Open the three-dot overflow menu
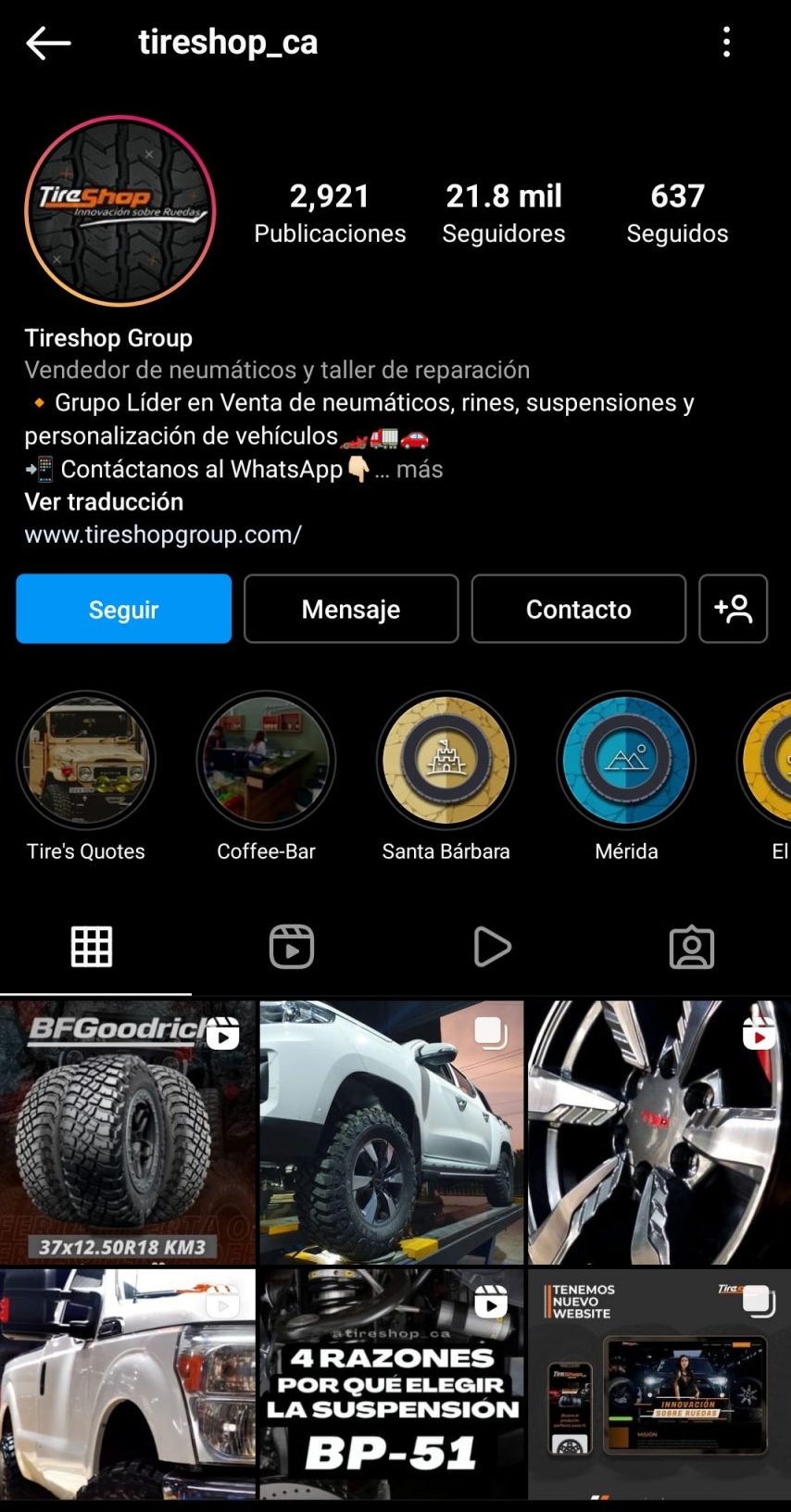This screenshot has height=1512, width=791. coord(726,43)
